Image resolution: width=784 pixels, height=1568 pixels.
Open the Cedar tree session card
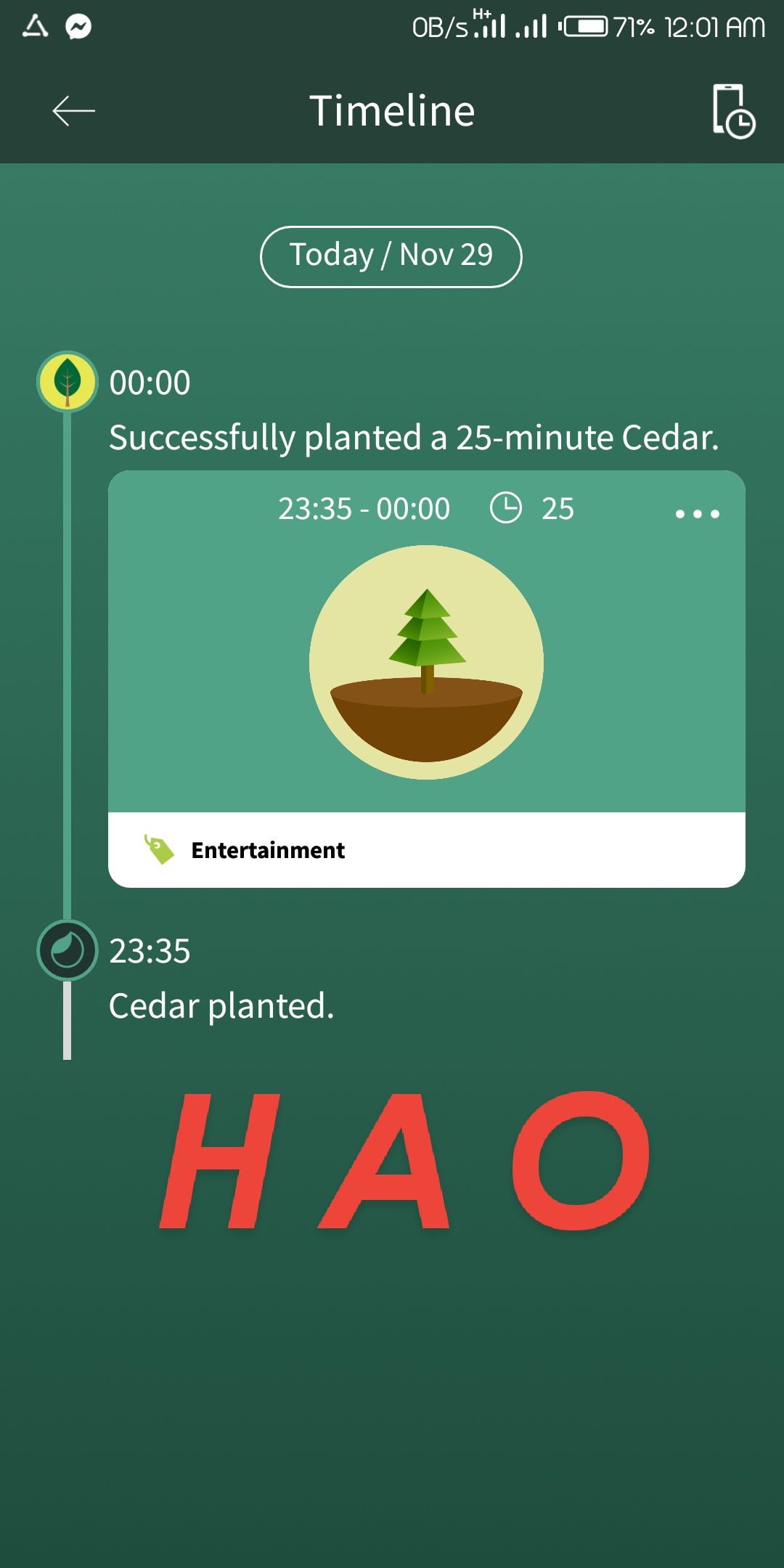tap(426, 661)
